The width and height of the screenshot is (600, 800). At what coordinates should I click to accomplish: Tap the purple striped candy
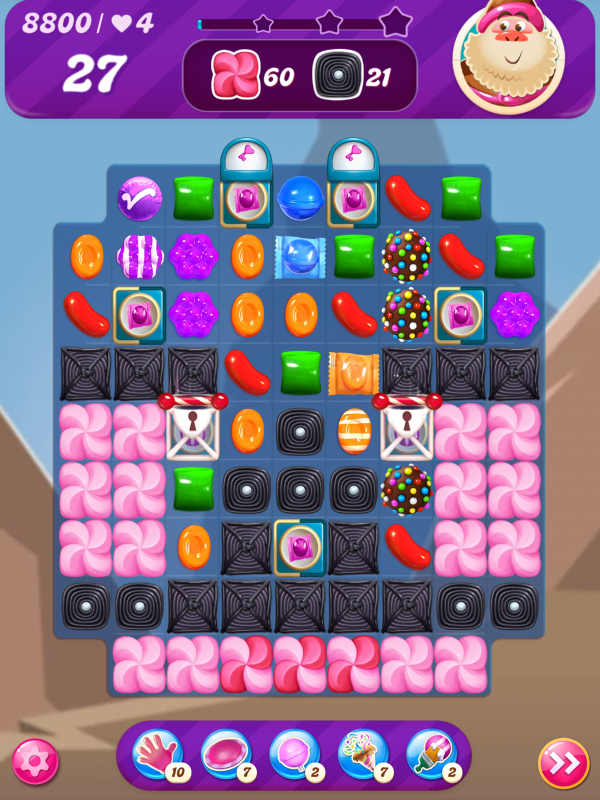pyautogui.click(x=140, y=257)
